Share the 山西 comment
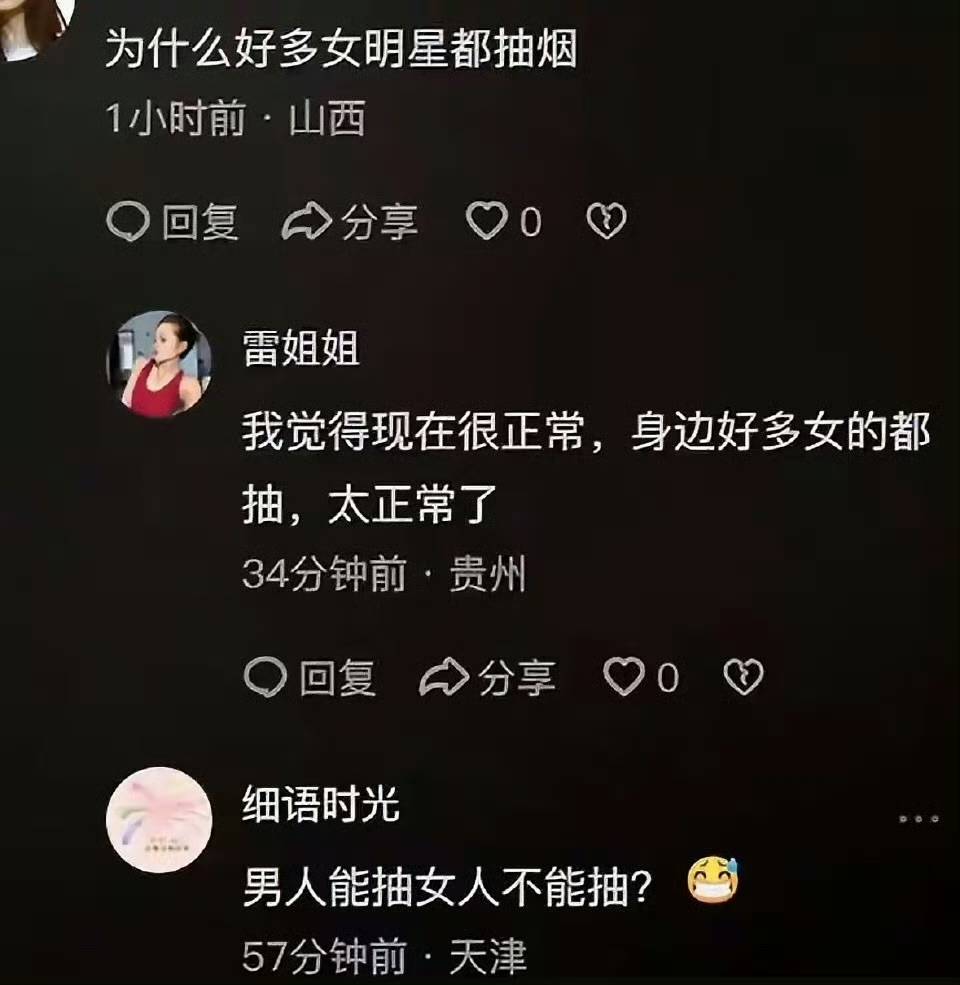Screen dimensions: 960x985 pos(350,221)
